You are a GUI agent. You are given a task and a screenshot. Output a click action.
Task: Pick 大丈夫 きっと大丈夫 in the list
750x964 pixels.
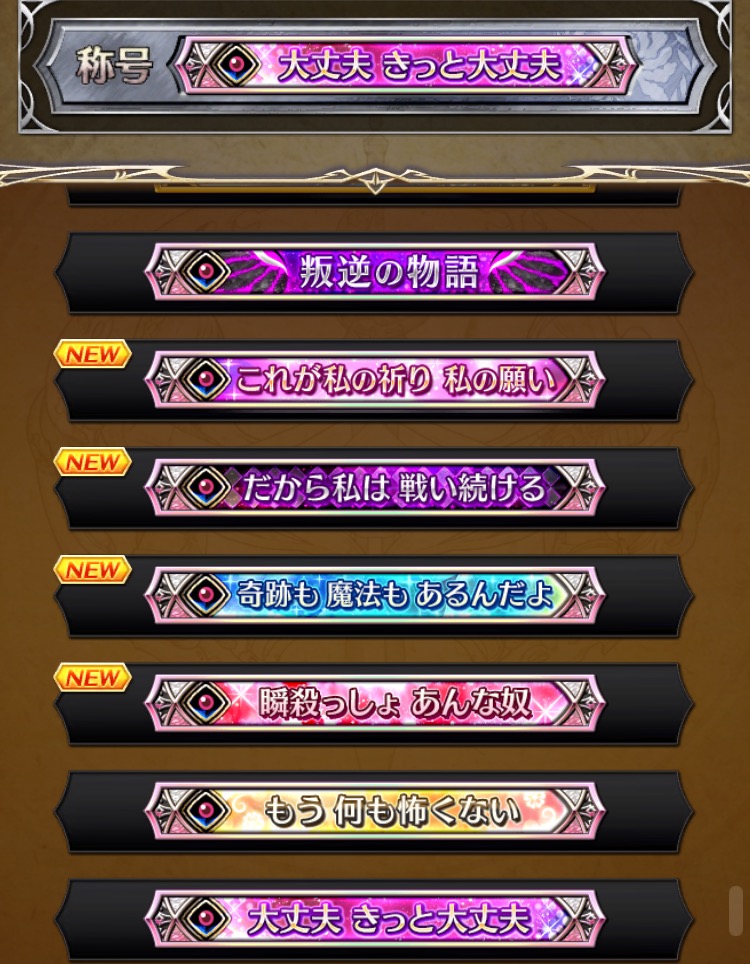click(x=375, y=919)
